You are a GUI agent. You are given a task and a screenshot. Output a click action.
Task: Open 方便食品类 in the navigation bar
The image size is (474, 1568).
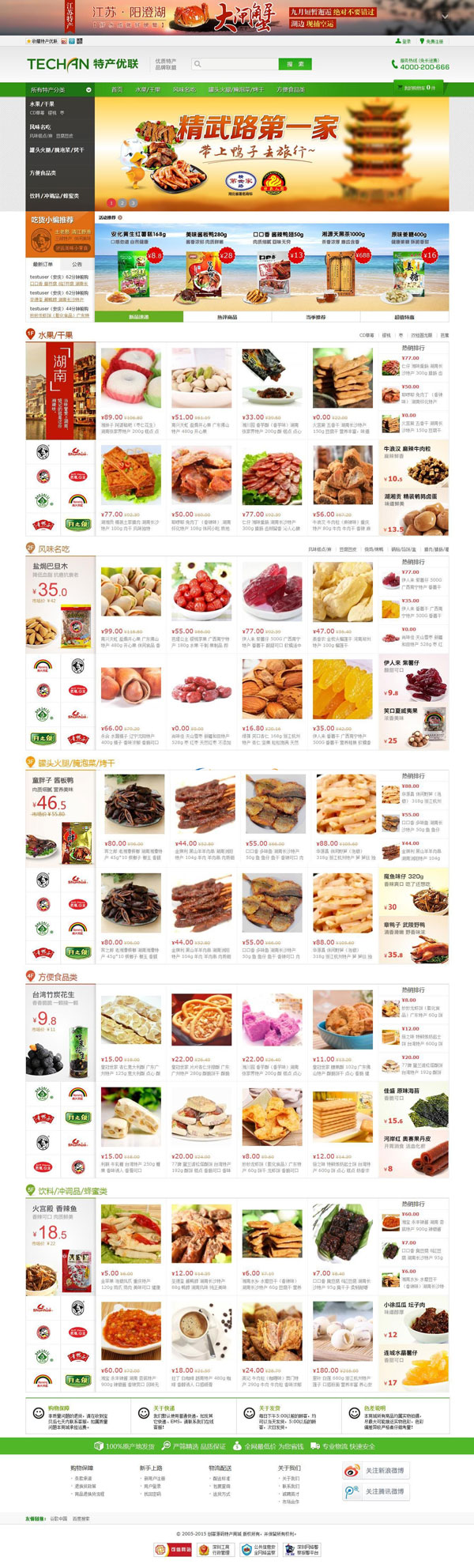coord(290,89)
